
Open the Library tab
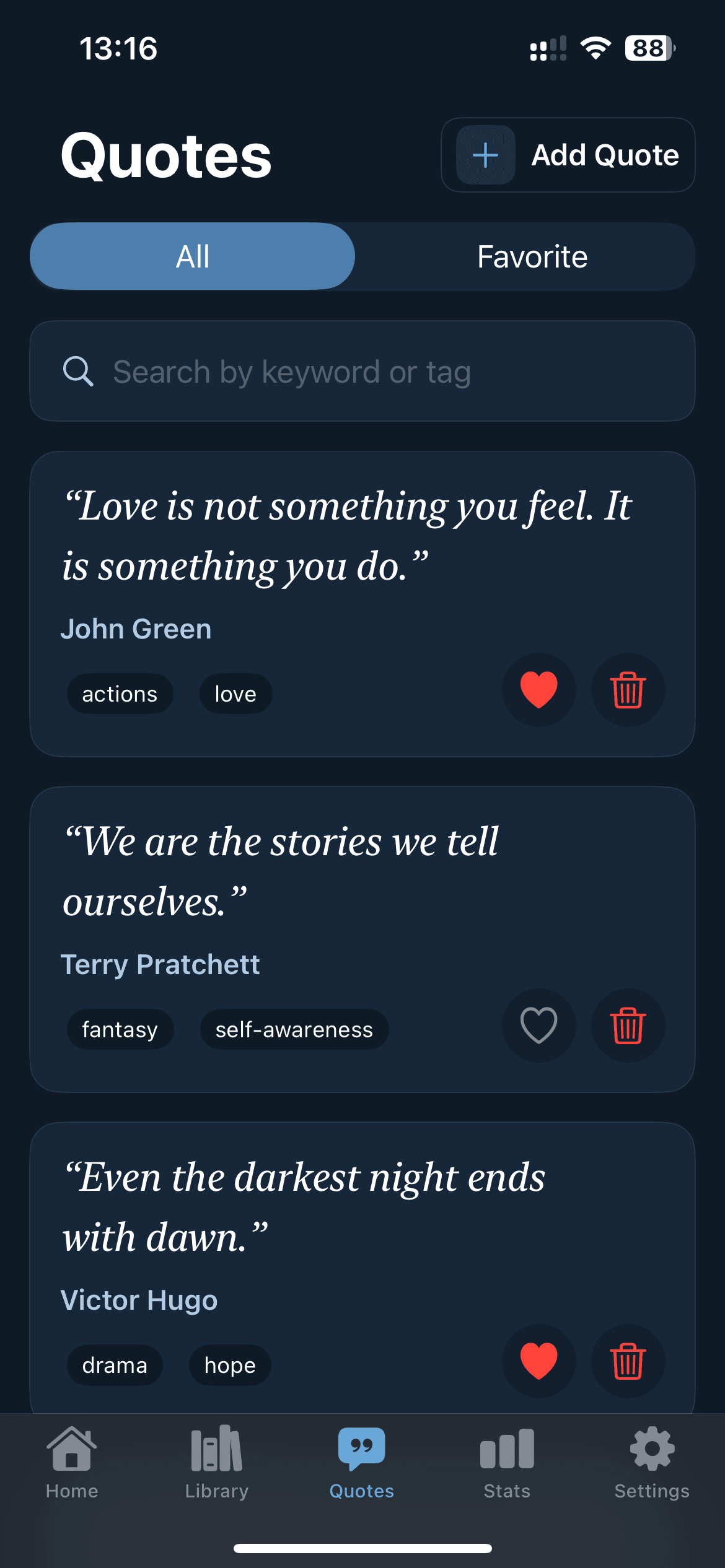tap(216, 1463)
